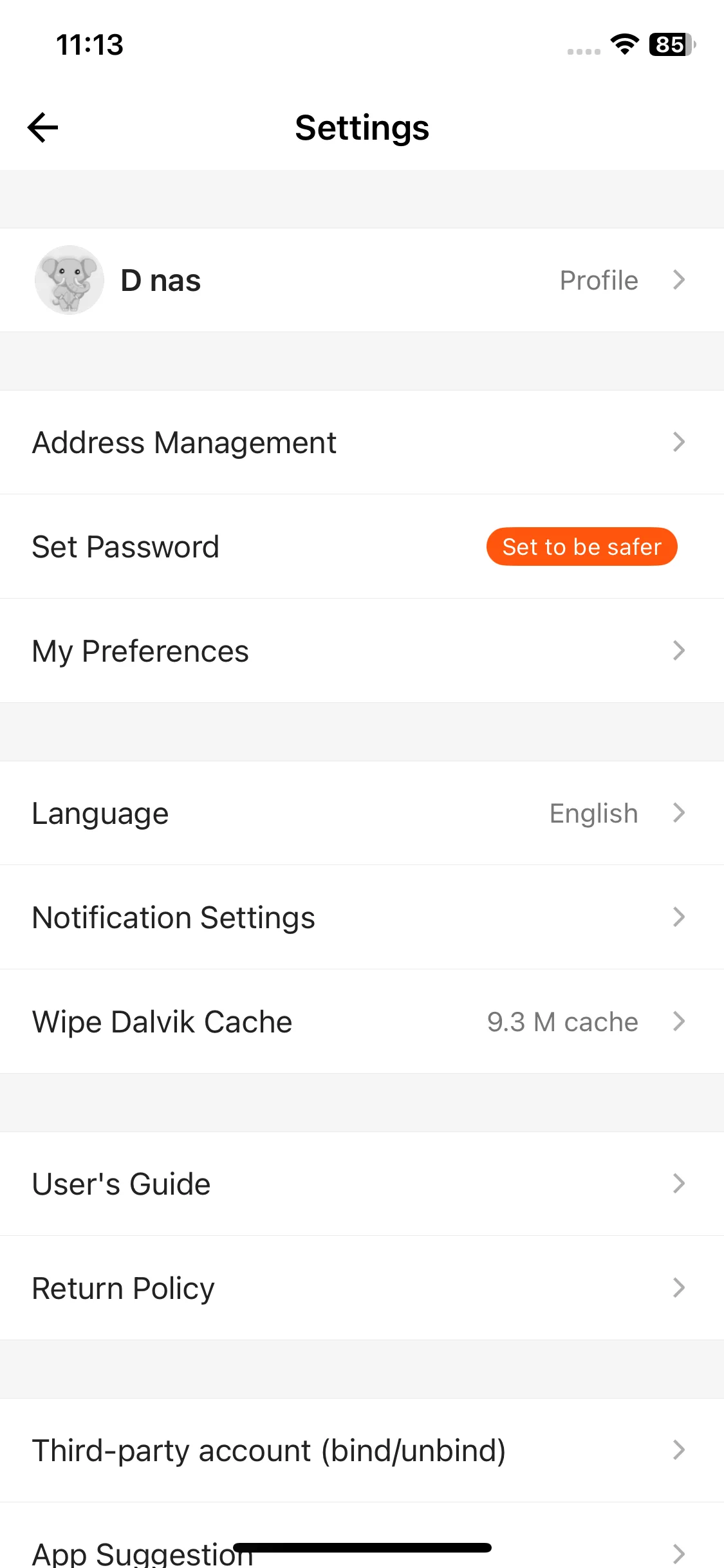This screenshot has height=1568, width=724.
Task: Open App Suggestion
Action: pos(142,1553)
